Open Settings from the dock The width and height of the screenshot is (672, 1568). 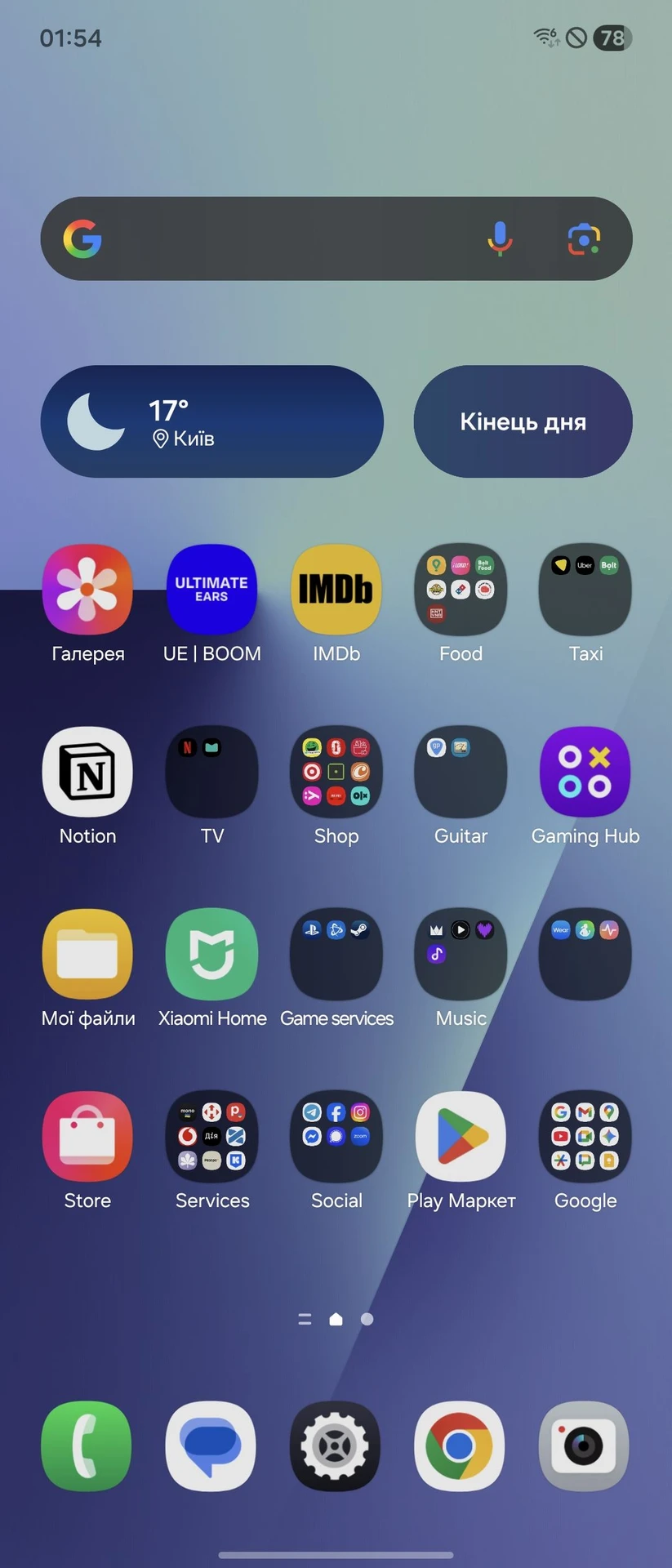(336, 1446)
